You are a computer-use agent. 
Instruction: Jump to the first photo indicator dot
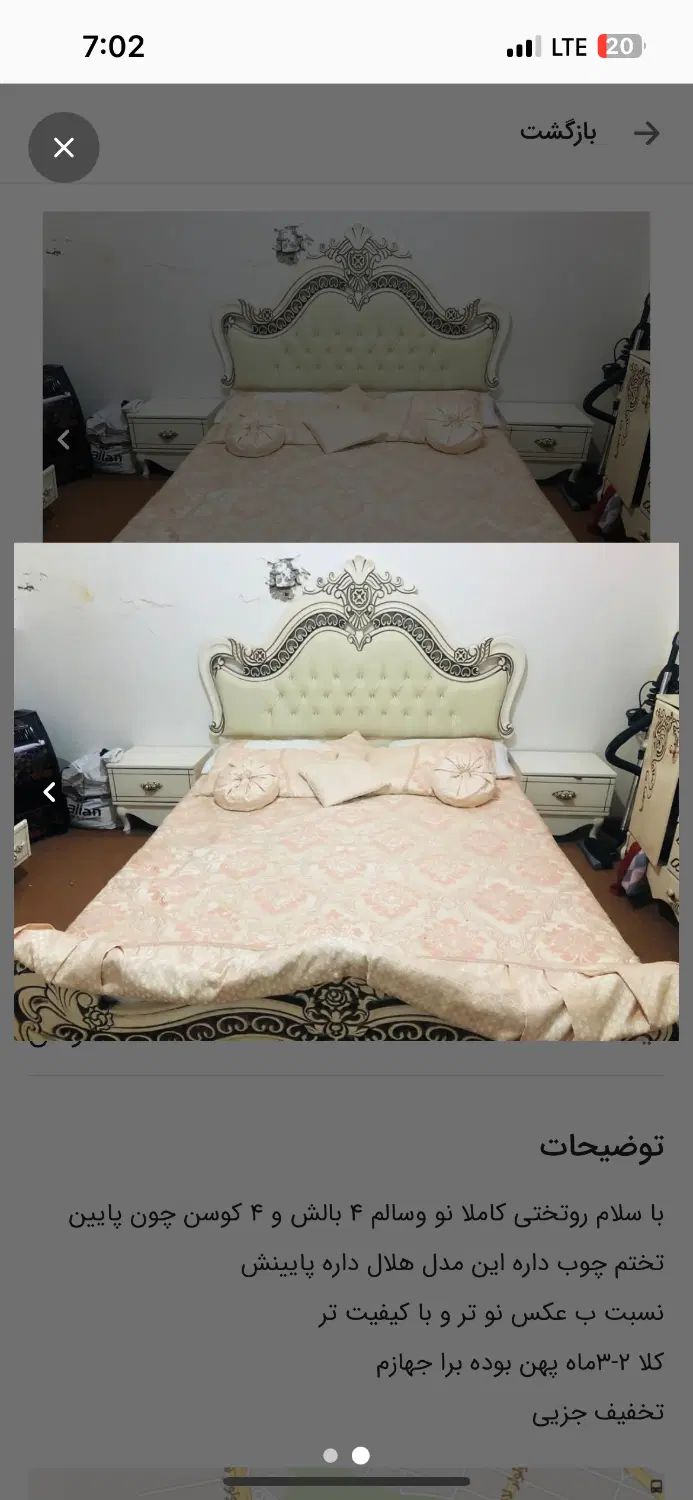(331, 1456)
